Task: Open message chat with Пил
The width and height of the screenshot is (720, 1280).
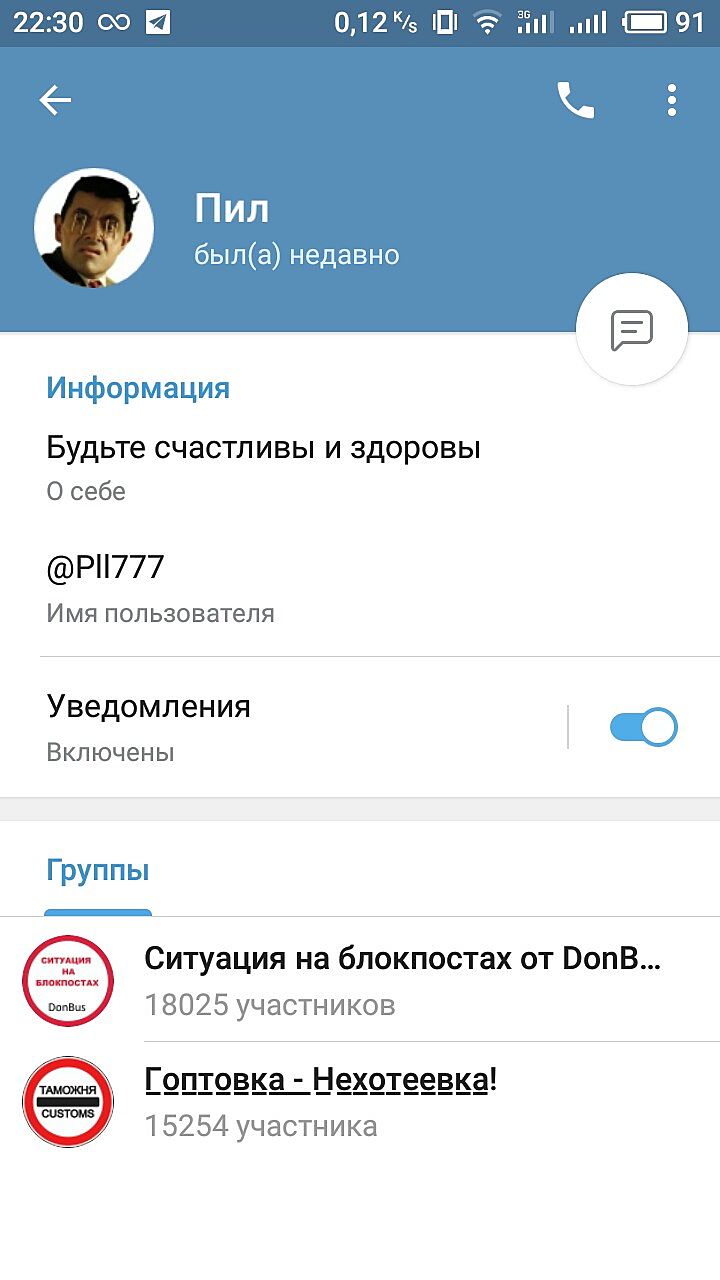Action: click(632, 329)
